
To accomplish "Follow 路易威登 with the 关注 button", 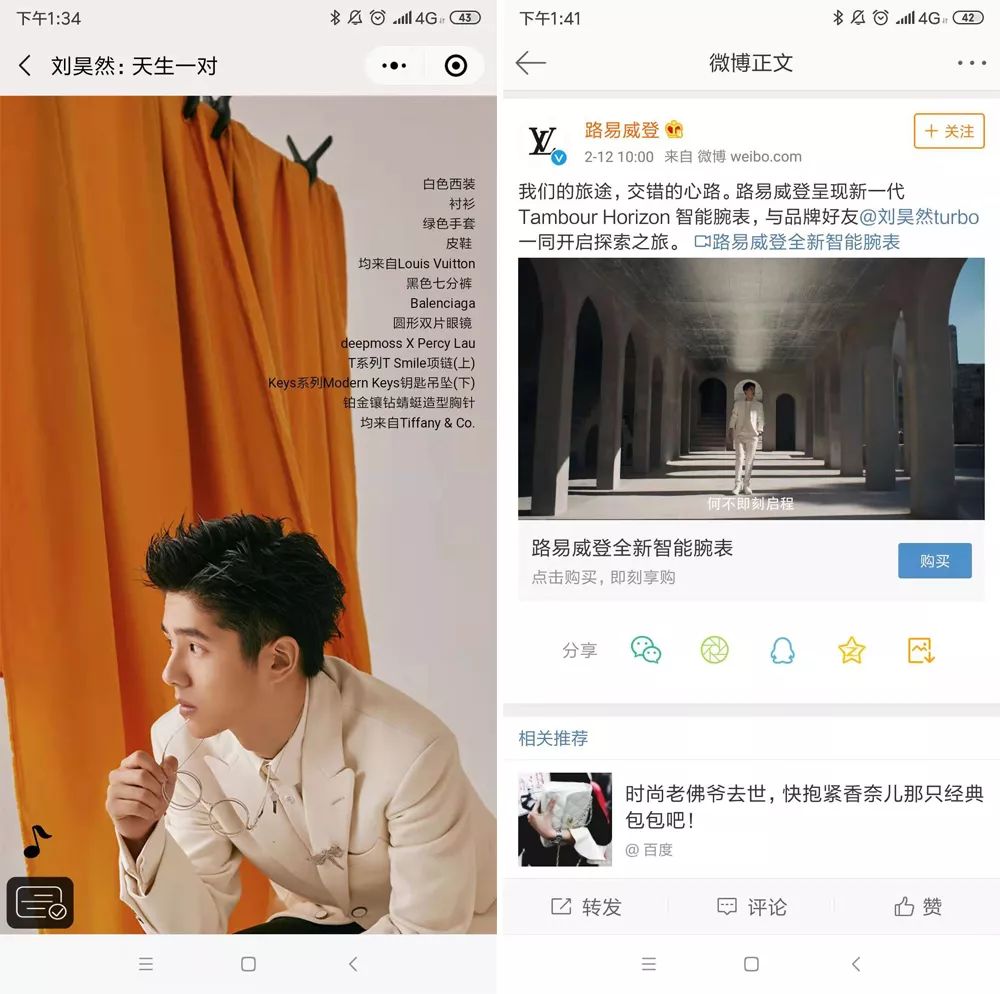I will tap(948, 131).
